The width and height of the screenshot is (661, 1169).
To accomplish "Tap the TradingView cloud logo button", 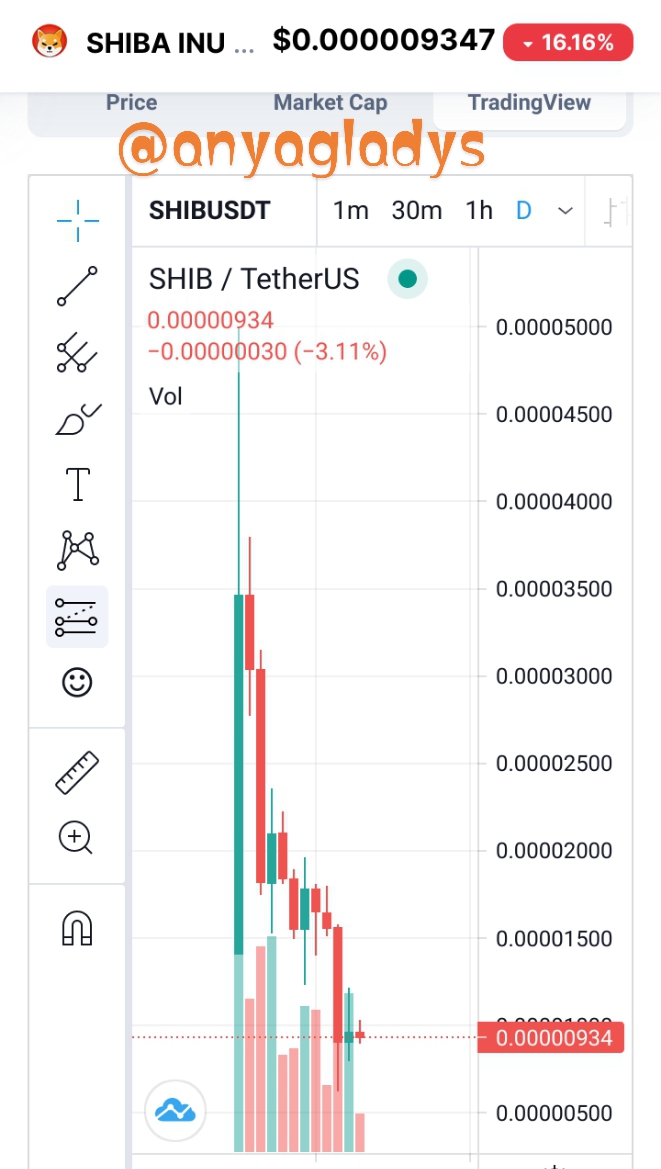I will 175,1111.
